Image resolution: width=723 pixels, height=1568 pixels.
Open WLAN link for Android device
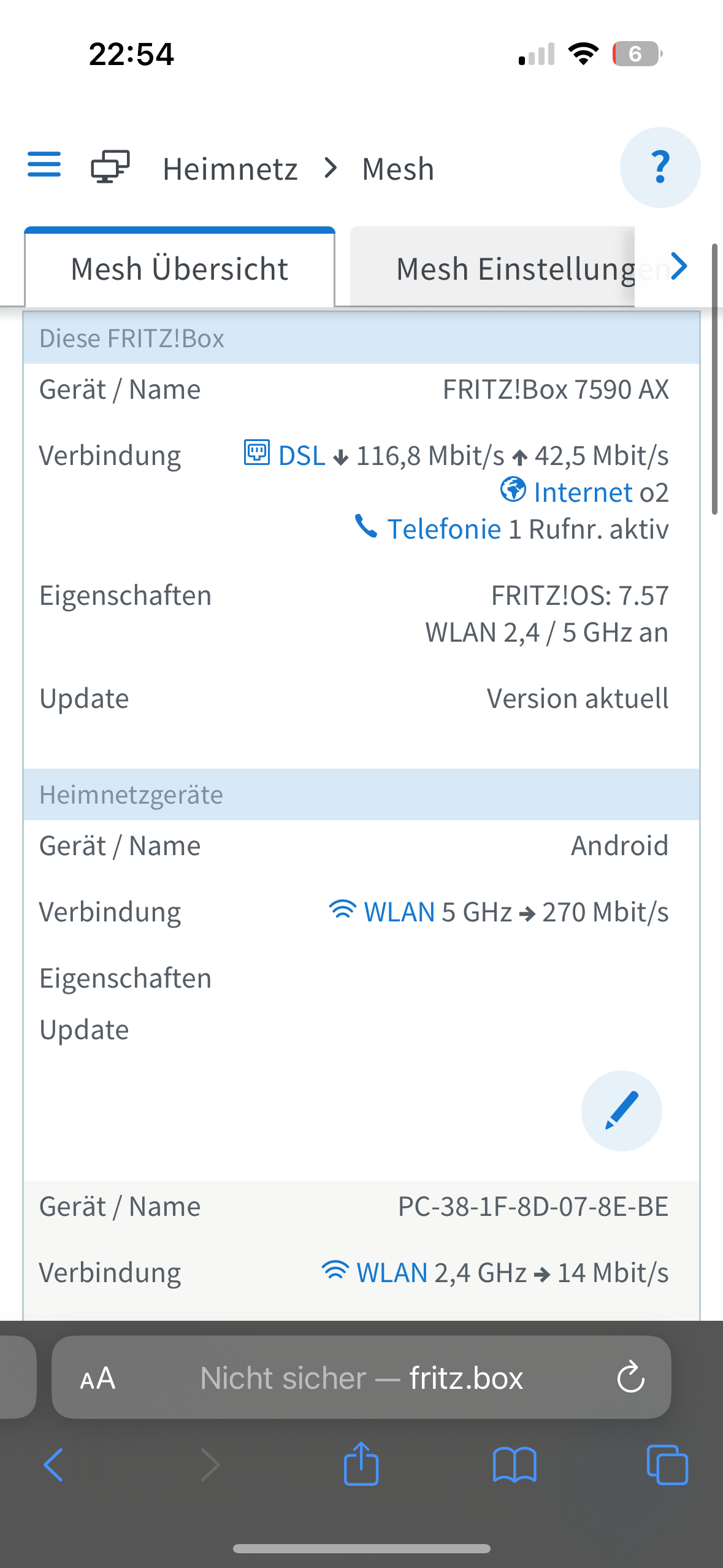tap(399, 912)
